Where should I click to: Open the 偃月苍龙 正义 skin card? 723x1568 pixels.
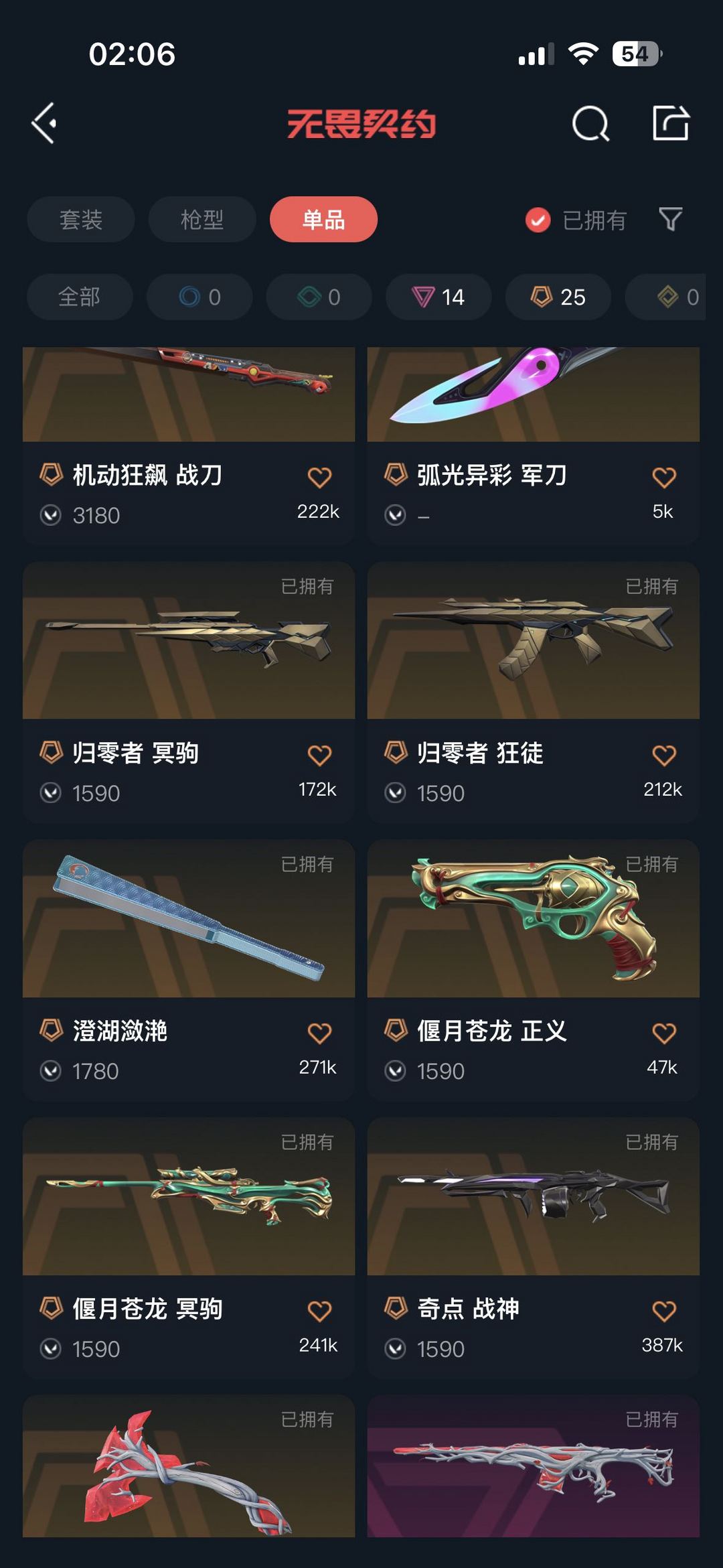coord(534,971)
